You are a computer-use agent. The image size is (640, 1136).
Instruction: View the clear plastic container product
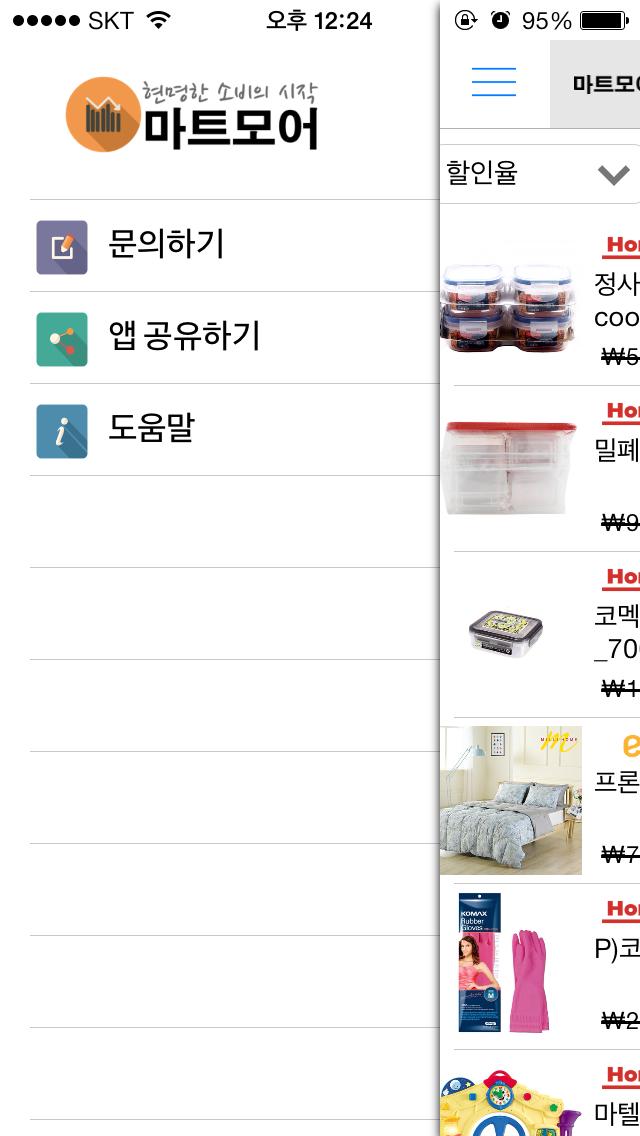pos(510,468)
